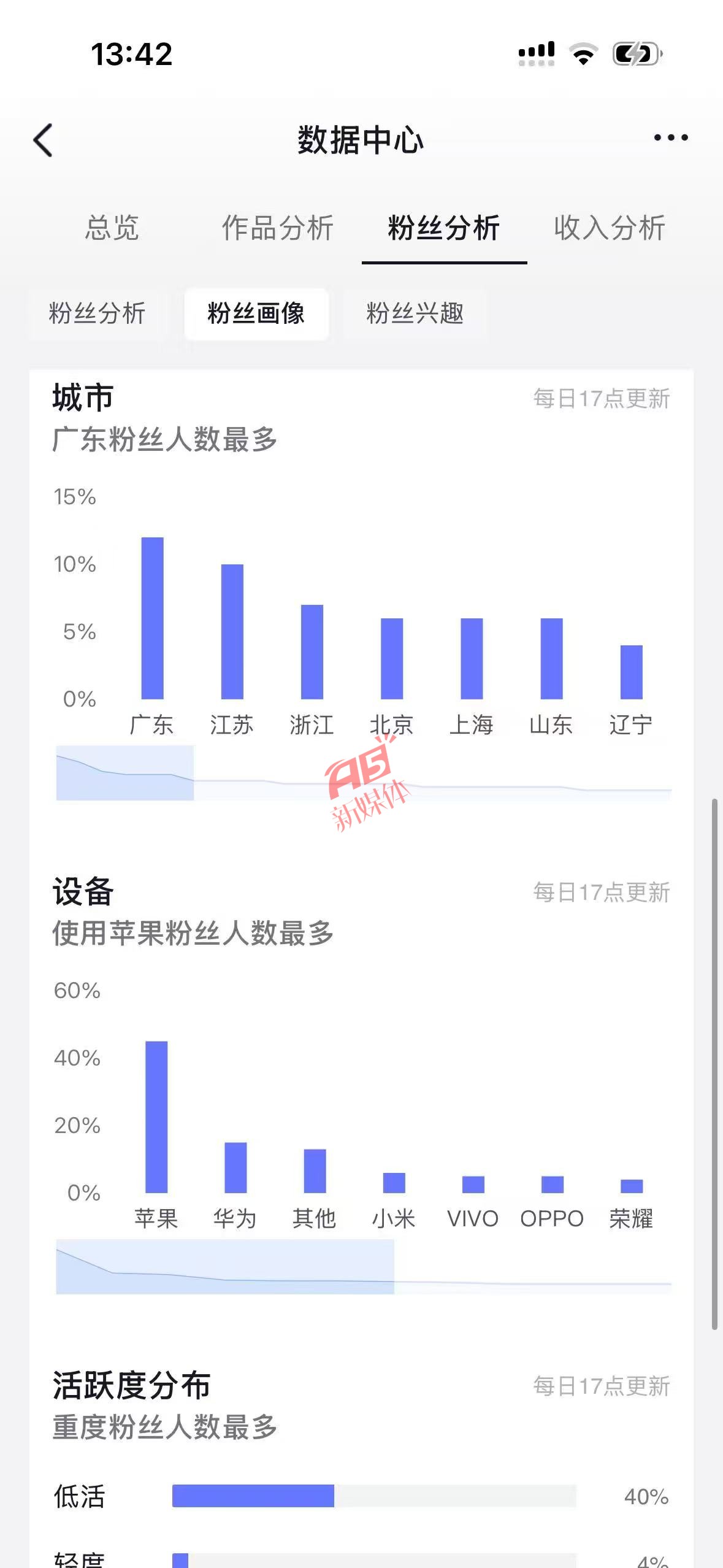Select the 粉丝画像 sub-tab
Screen dimensions: 723x1568
click(x=256, y=313)
